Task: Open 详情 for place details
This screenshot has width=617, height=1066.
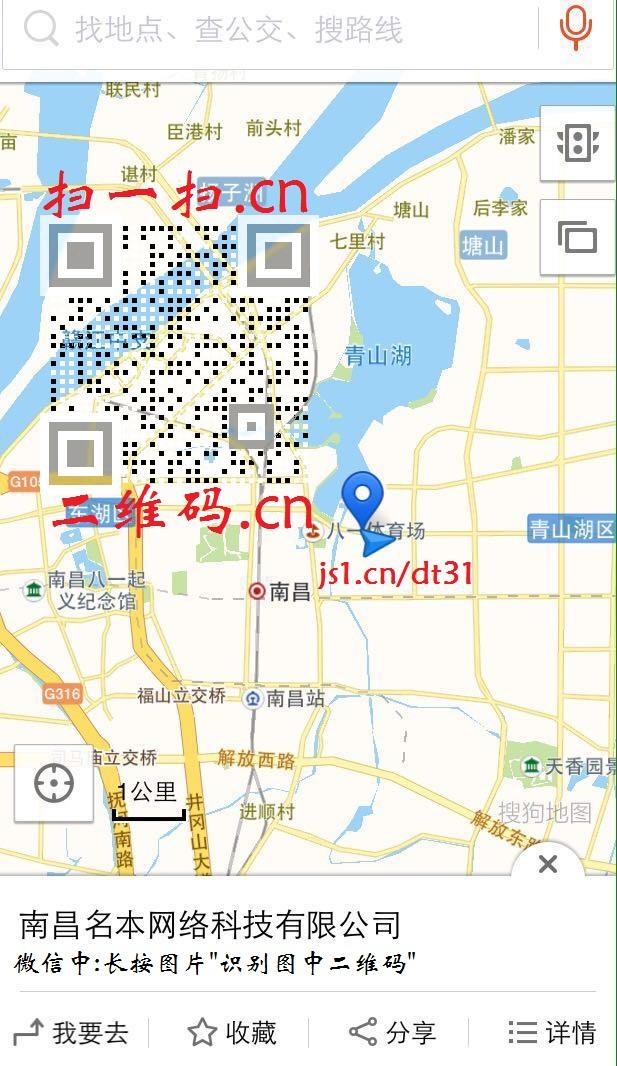Action: pos(552,1033)
